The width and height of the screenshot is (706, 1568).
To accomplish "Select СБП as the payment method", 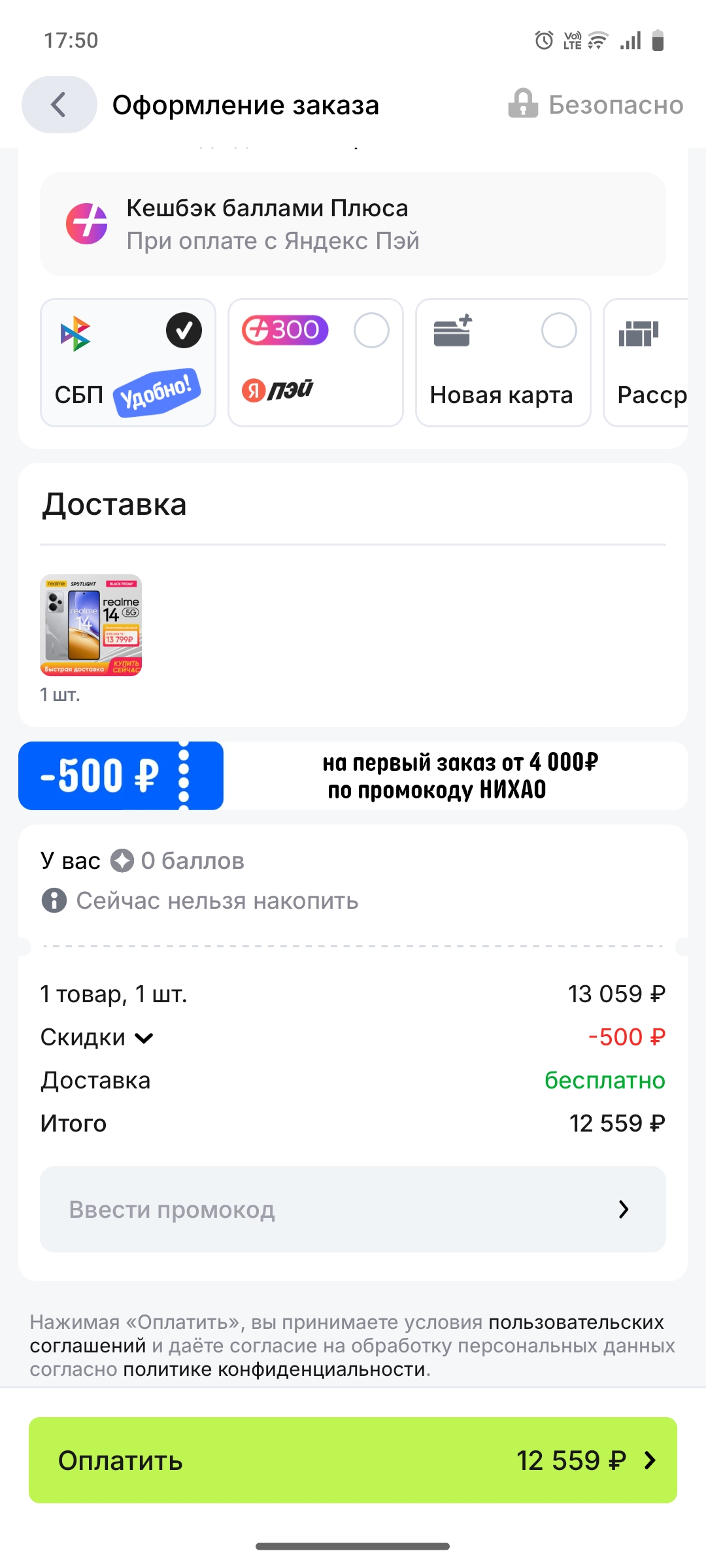I will pyautogui.click(x=128, y=363).
